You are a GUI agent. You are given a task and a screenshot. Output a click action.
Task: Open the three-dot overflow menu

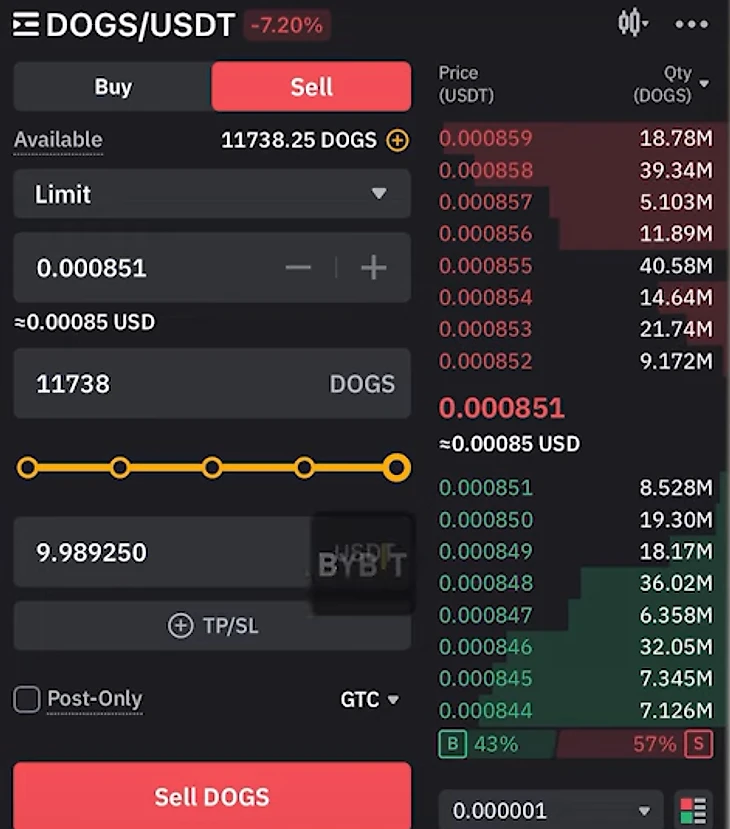(x=691, y=24)
